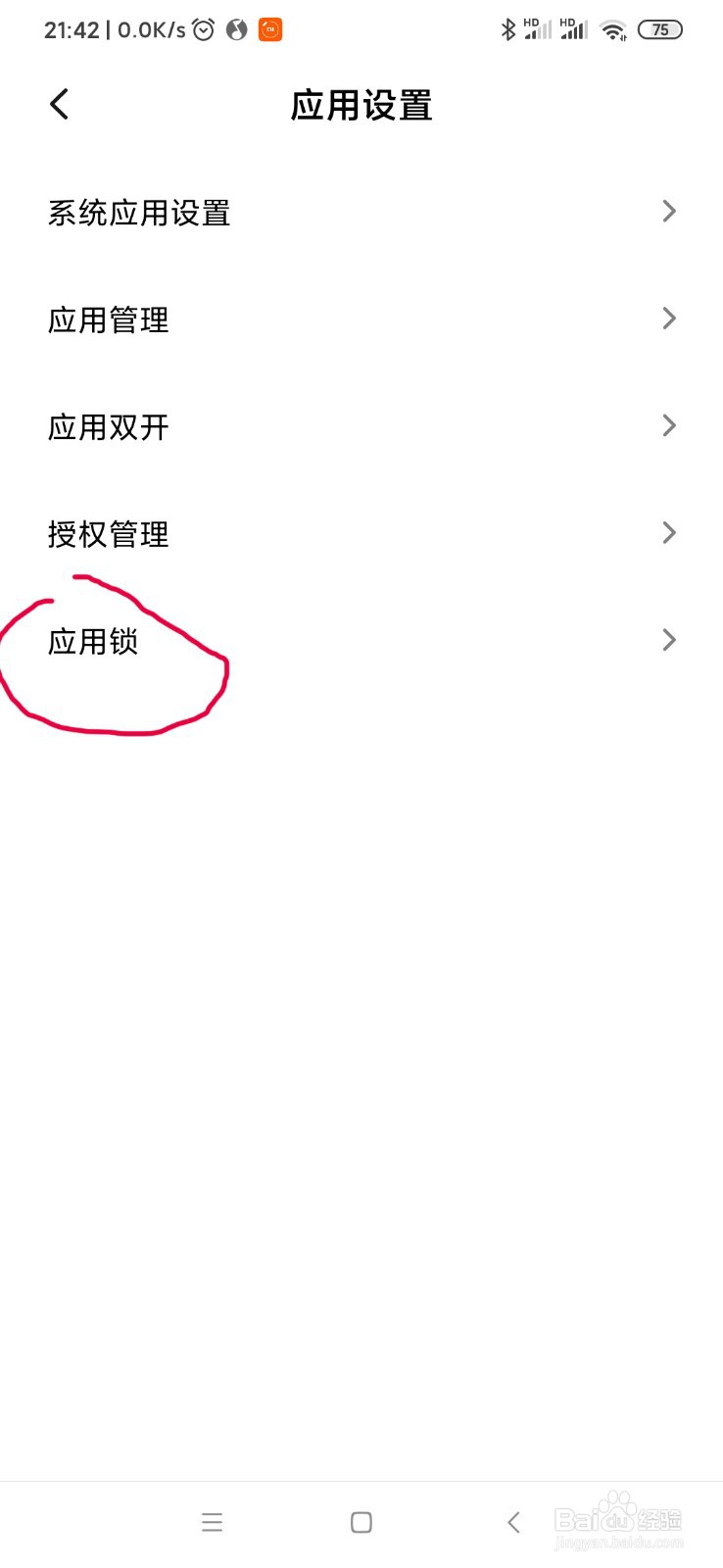Expand the chevron next to 应用锁
Image resolution: width=723 pixels, height=1568 pixels.
668,640
